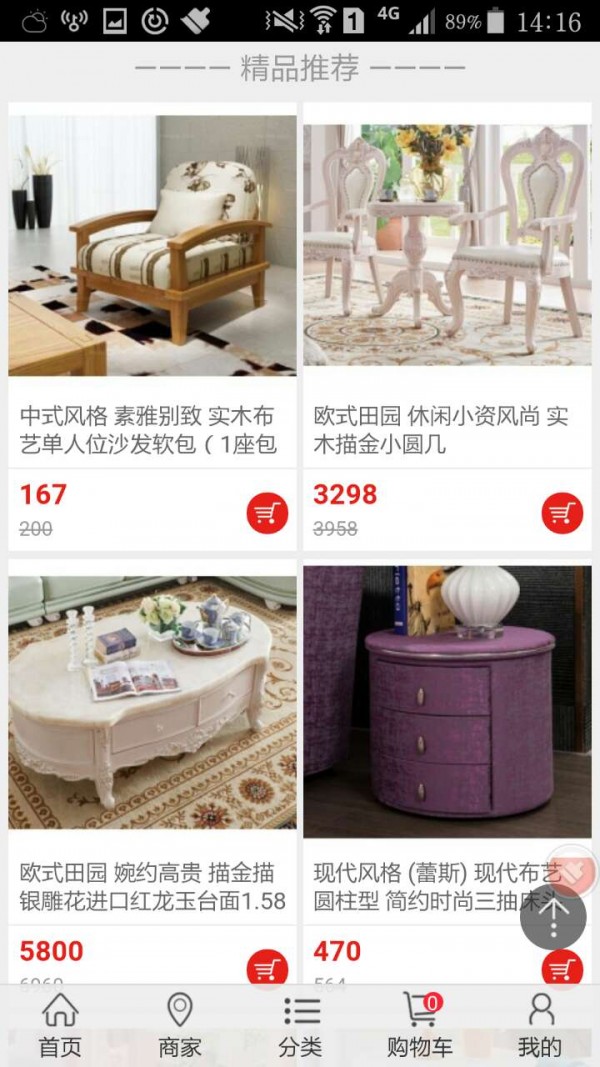Add the 5800 coffee table to cart
The height and width of the screenshot is (1067, 600).
coord(267,968)
